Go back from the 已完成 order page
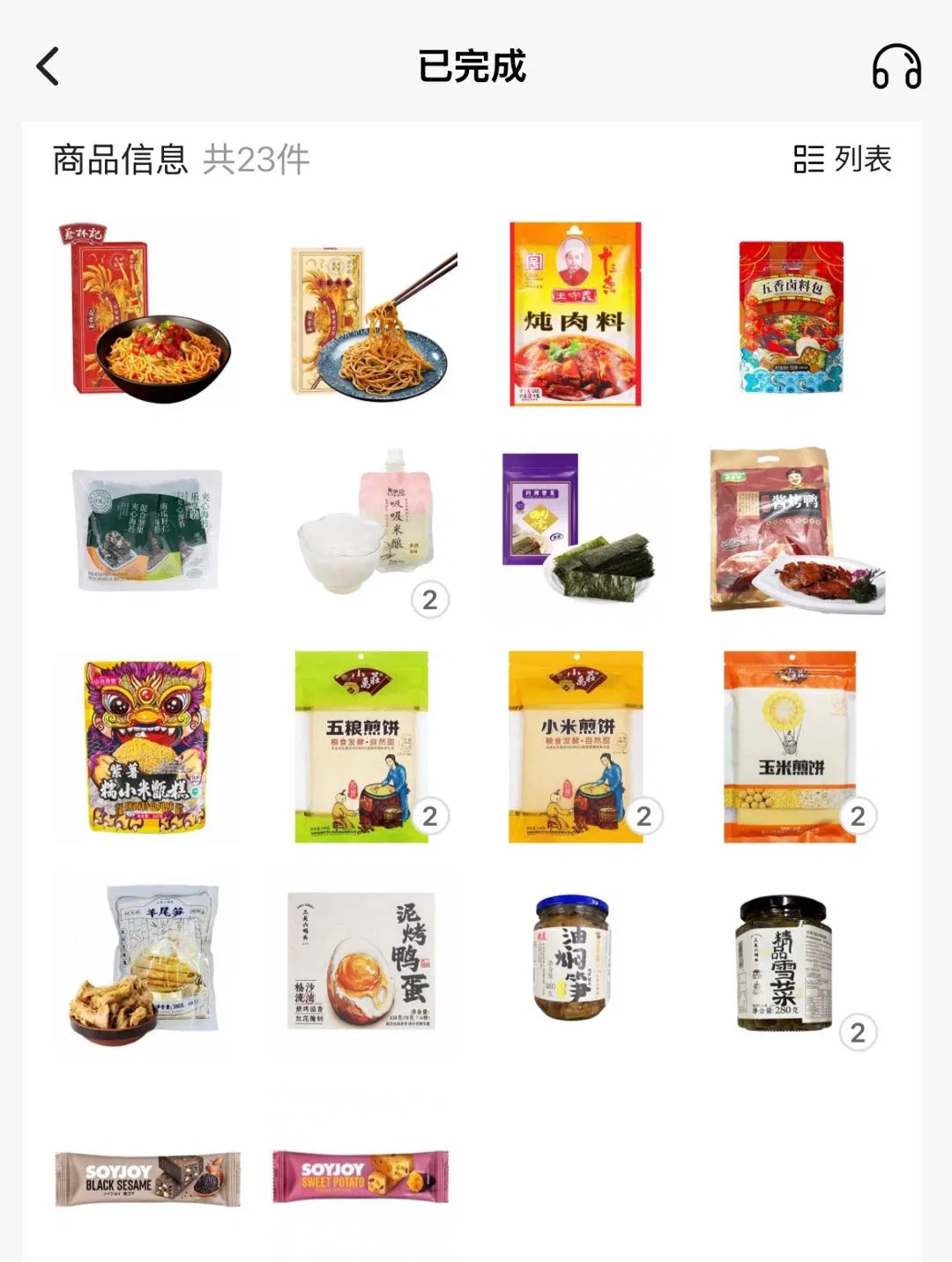Image resolution: width=952 pixels, height=1262 pixels. click(48, 67)
